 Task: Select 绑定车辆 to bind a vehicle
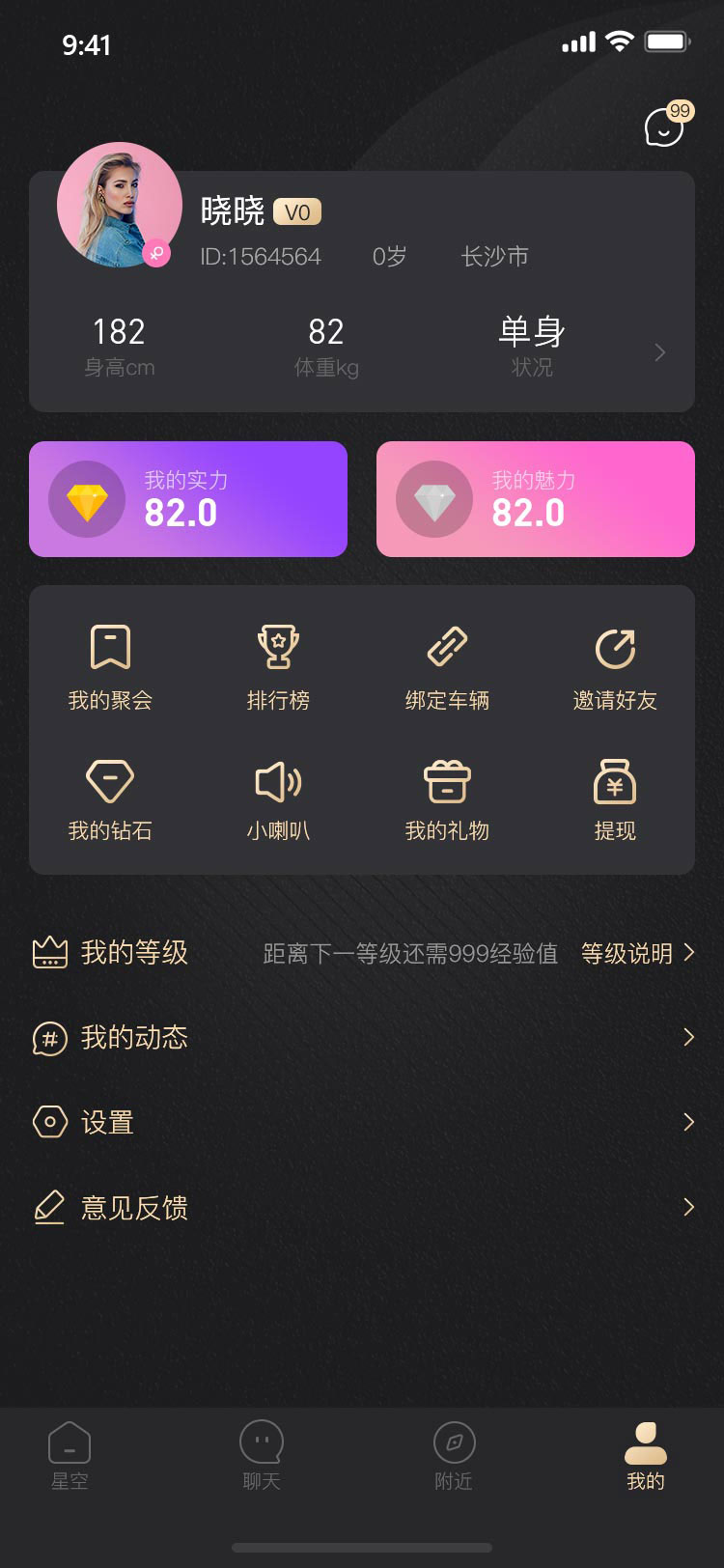447,668
